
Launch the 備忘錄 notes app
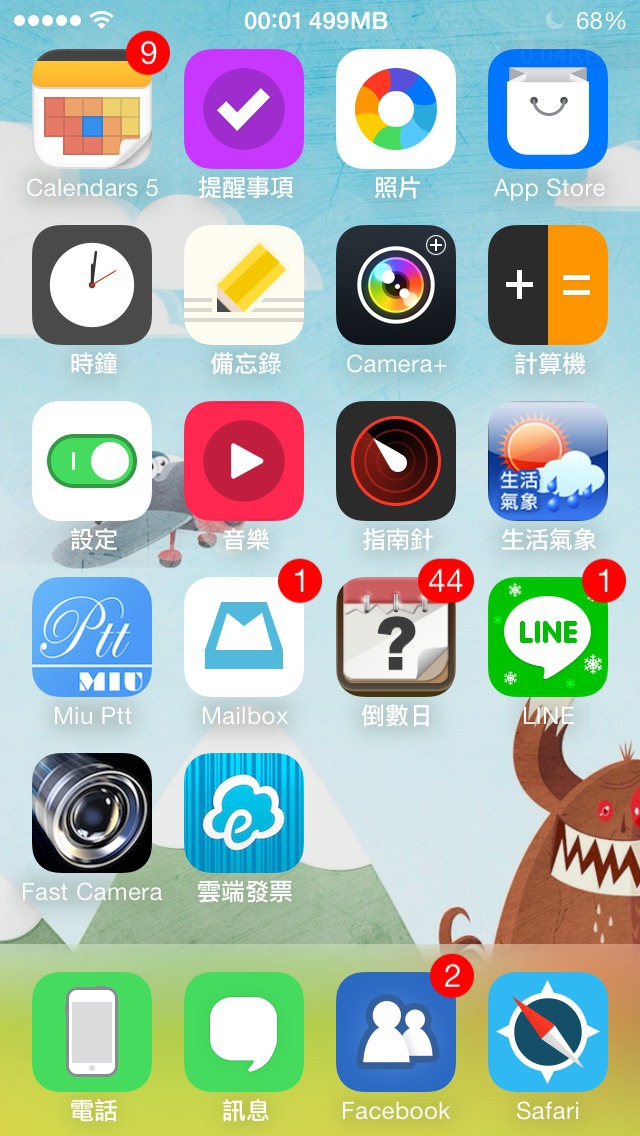[244, 285]
